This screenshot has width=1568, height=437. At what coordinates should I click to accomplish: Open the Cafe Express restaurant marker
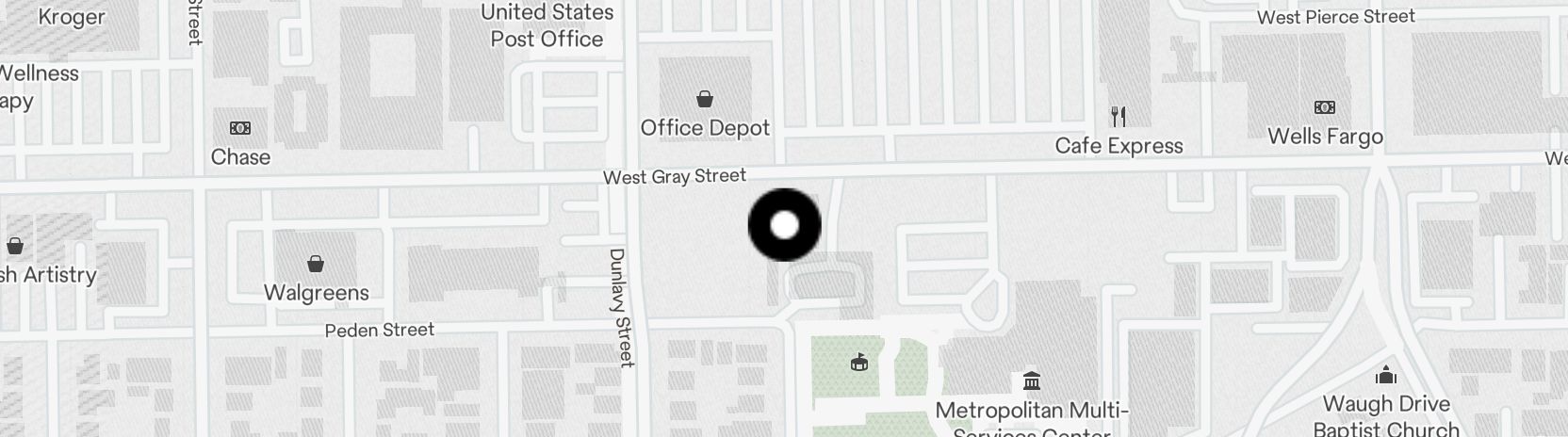(x=1119, y=117)
